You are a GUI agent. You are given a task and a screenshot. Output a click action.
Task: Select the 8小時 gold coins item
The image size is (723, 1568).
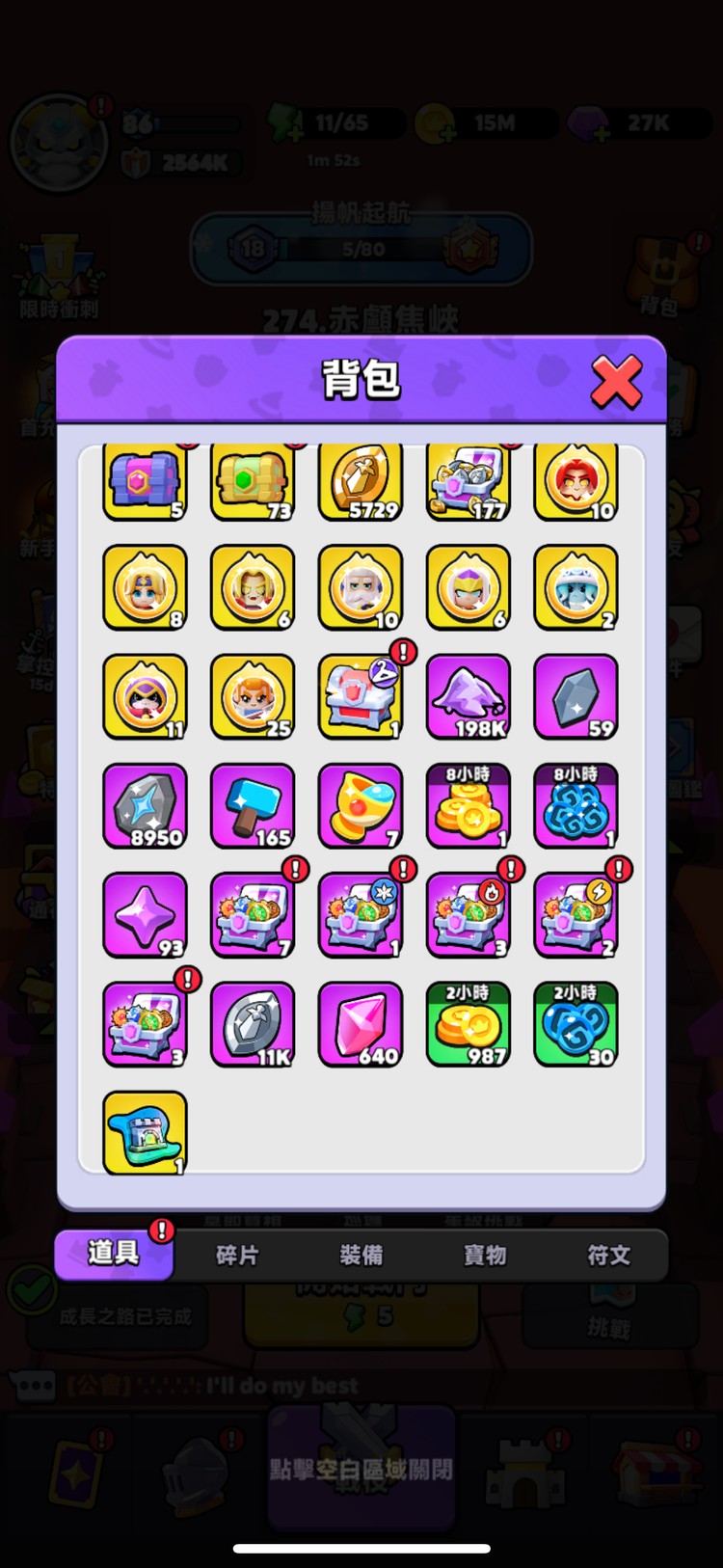[469, 806]
